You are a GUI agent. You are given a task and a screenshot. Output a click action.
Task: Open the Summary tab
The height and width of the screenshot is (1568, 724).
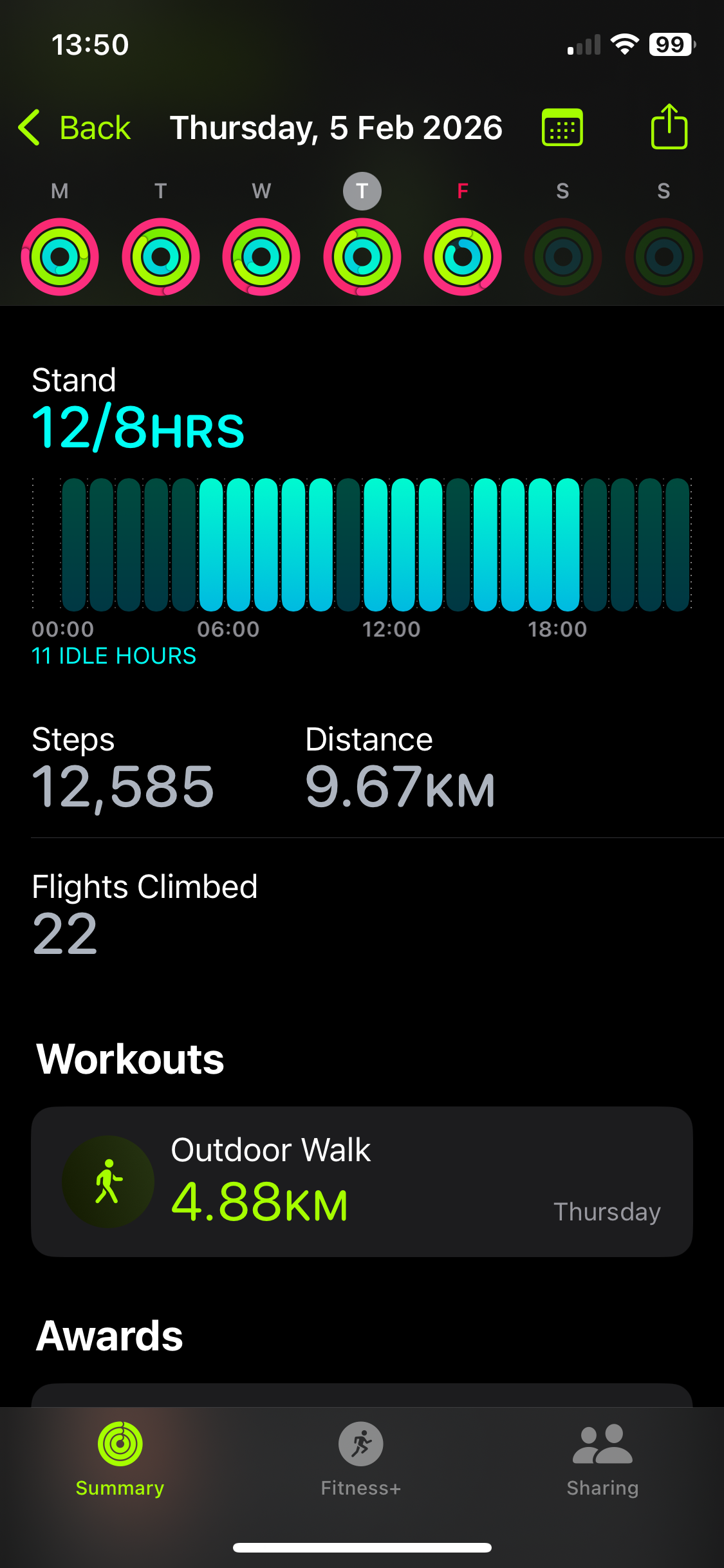coord(120,1459)
